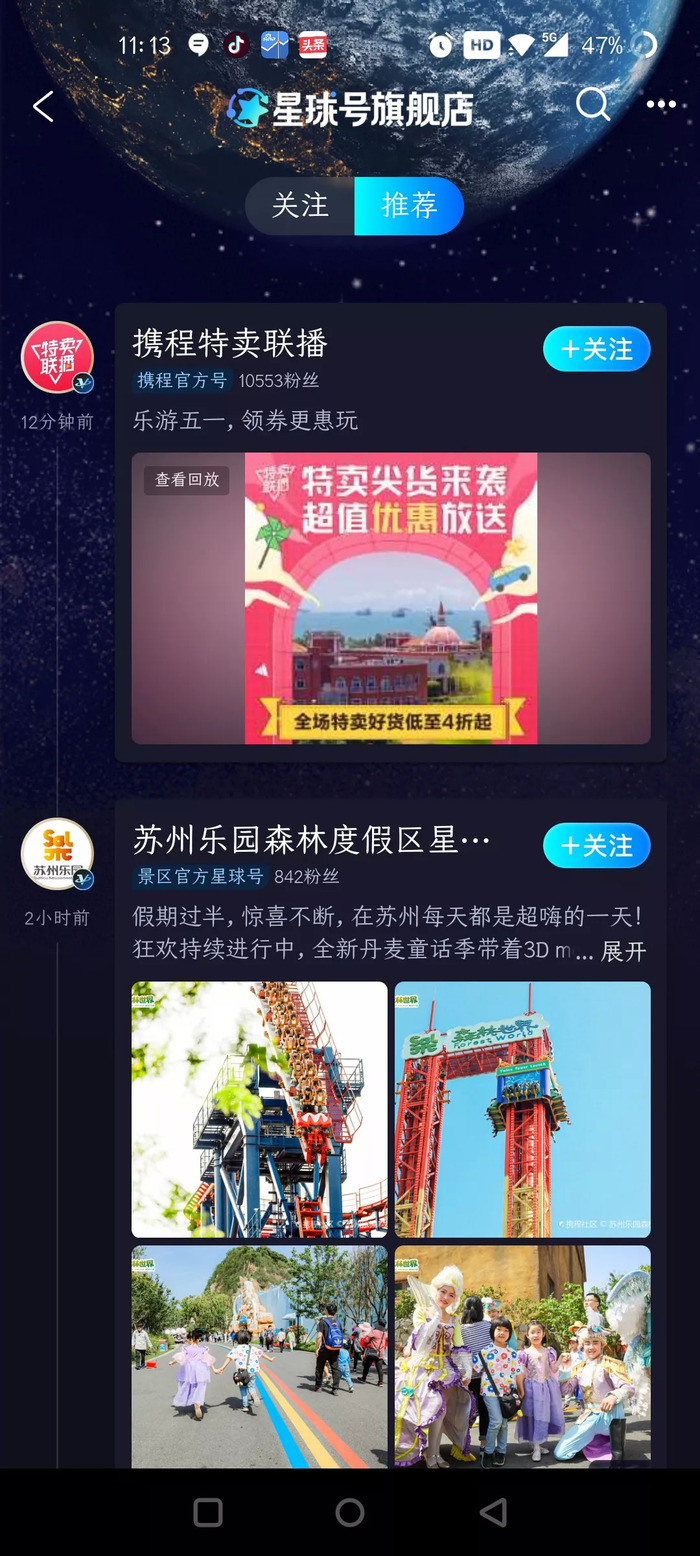Tap the system home button
Screen dimensions: 700x1556
[x=350, y=1512]
